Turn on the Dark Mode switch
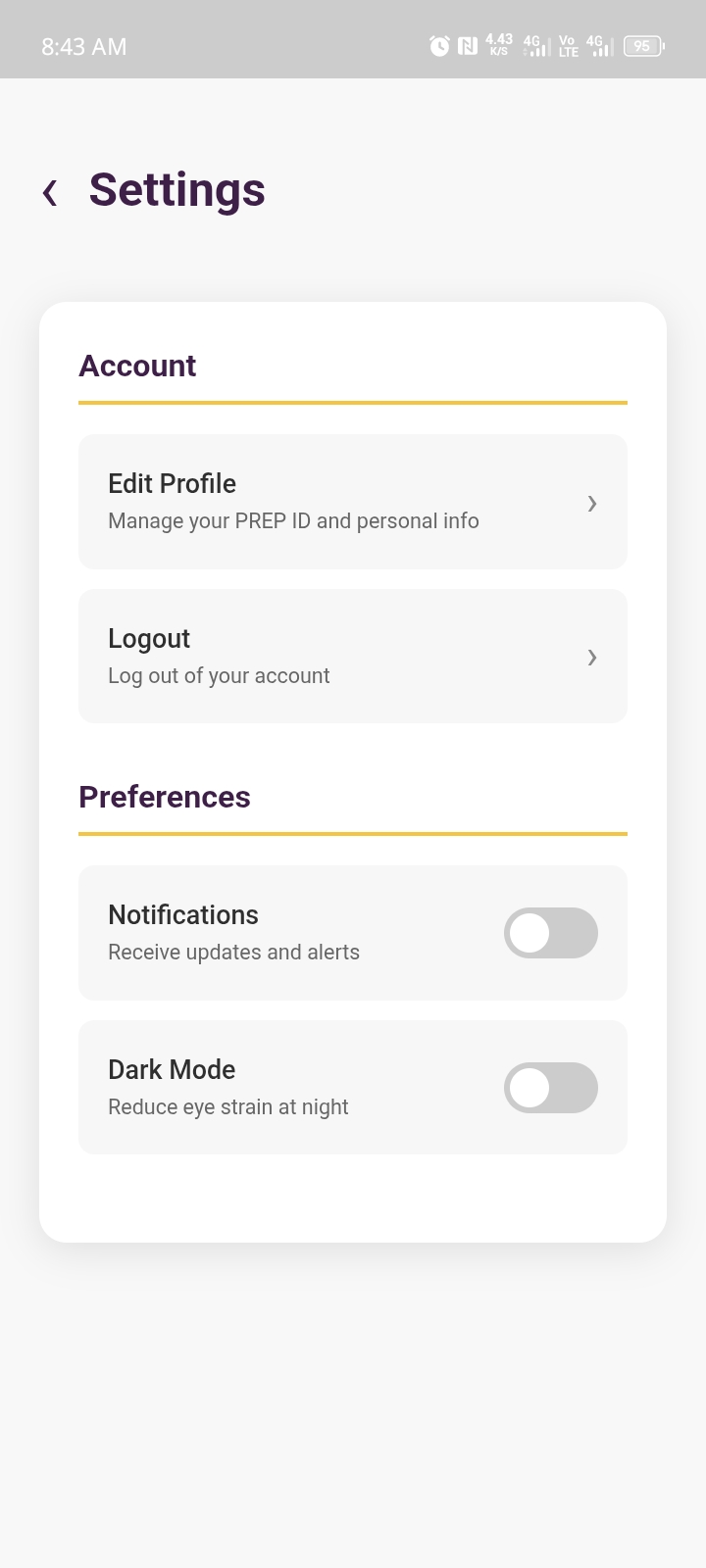Screen dimensions: 706x1568 click(x=551, y=1088)
